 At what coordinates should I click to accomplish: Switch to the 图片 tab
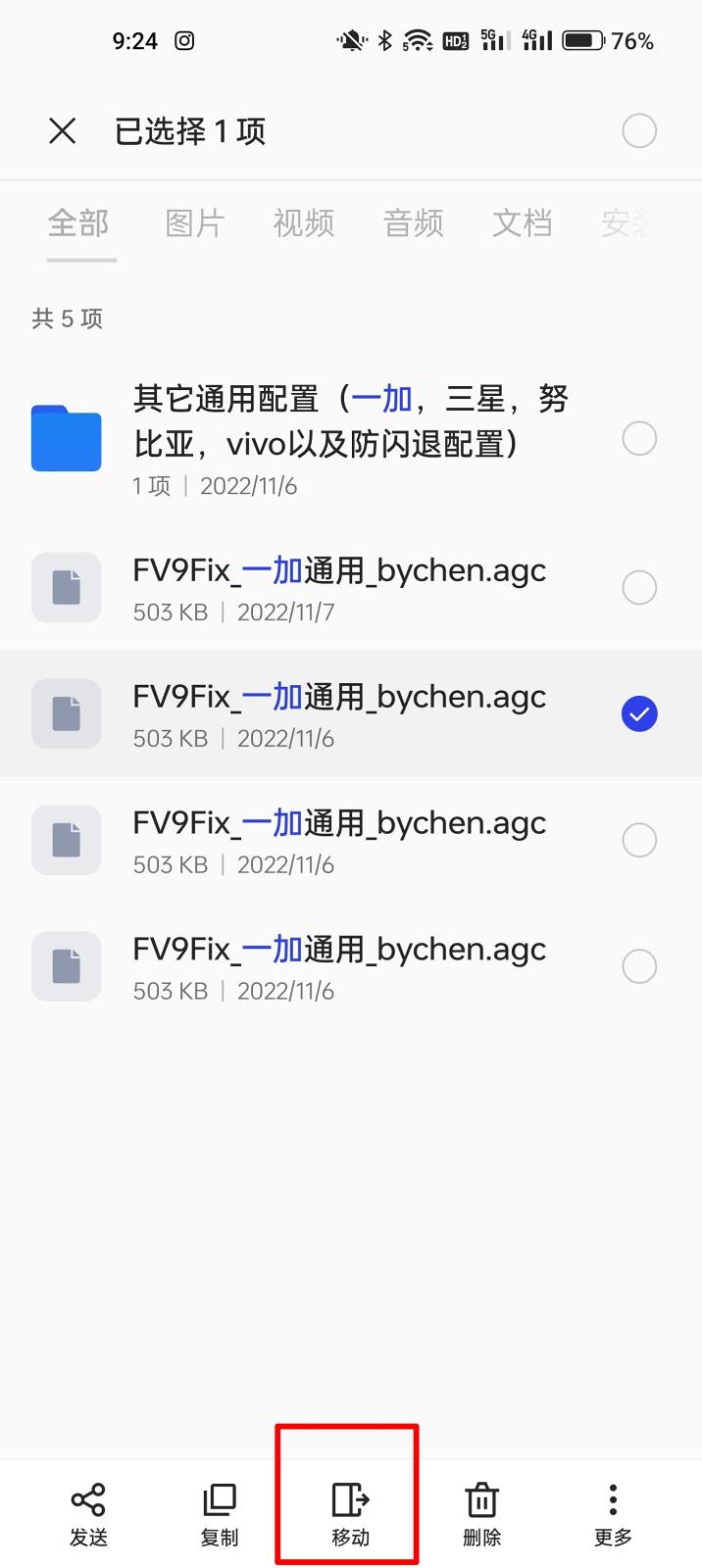194,223
